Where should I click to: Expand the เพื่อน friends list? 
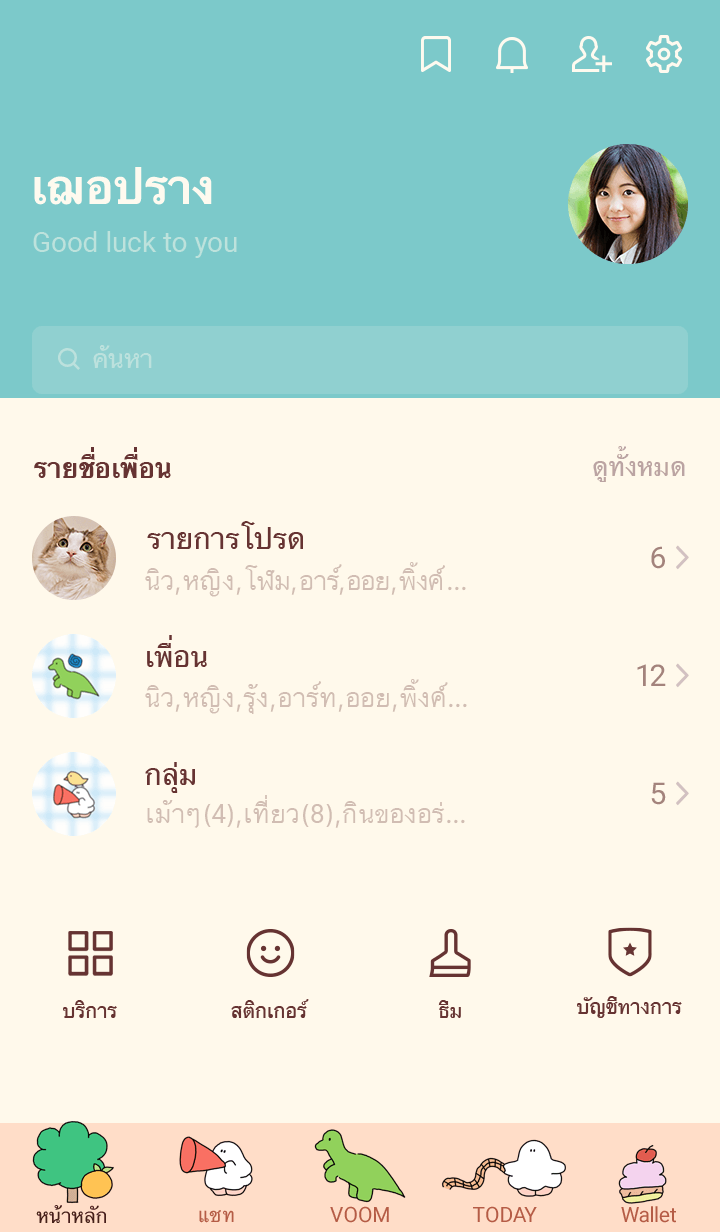coord(360,676)
